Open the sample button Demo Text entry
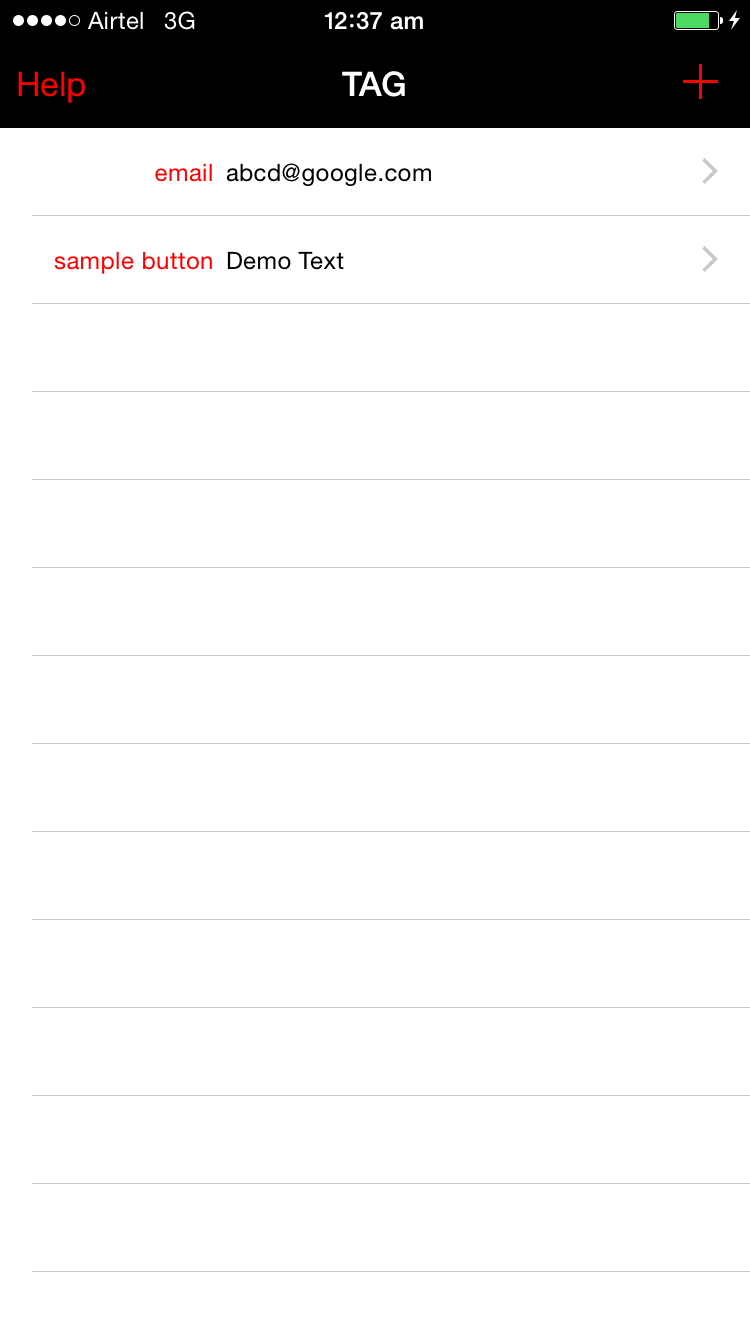 click(390, 261)
